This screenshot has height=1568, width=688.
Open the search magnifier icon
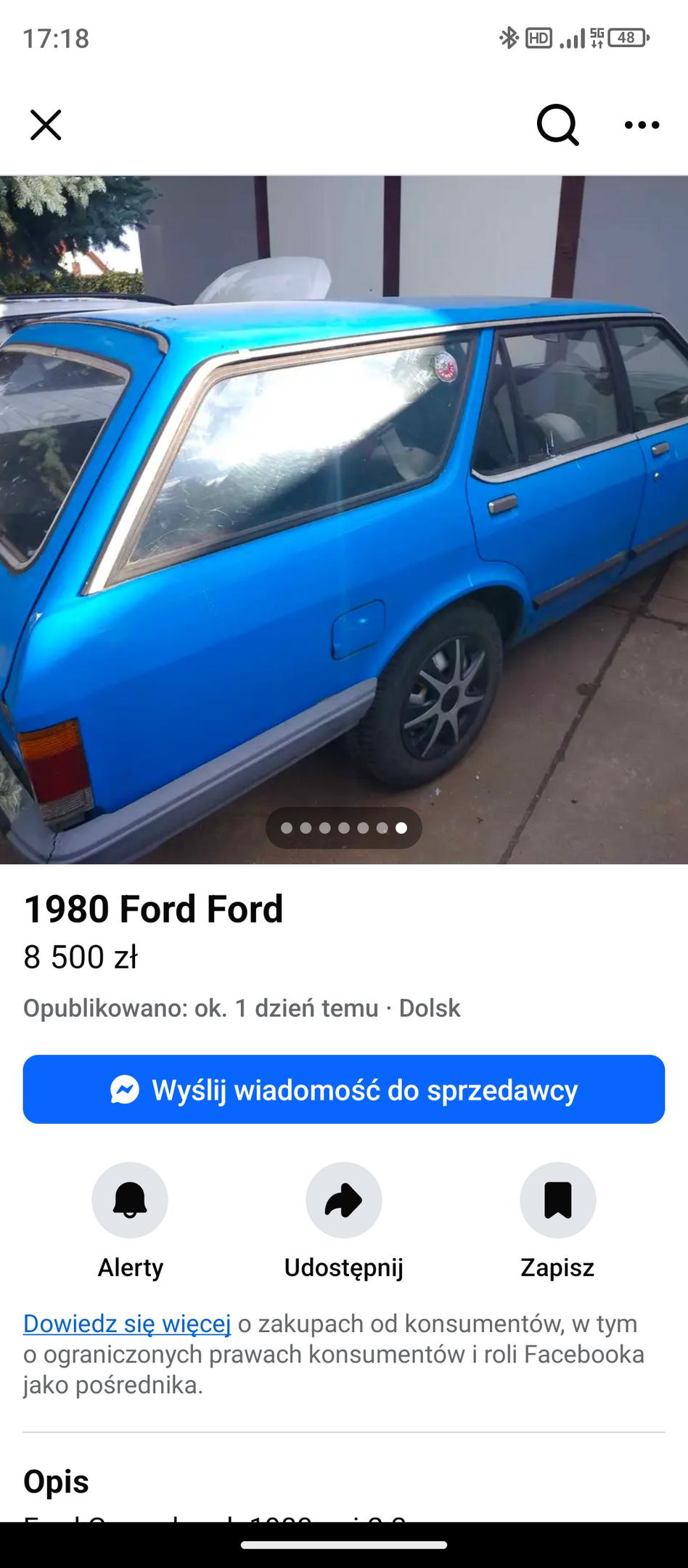point(557,125)
